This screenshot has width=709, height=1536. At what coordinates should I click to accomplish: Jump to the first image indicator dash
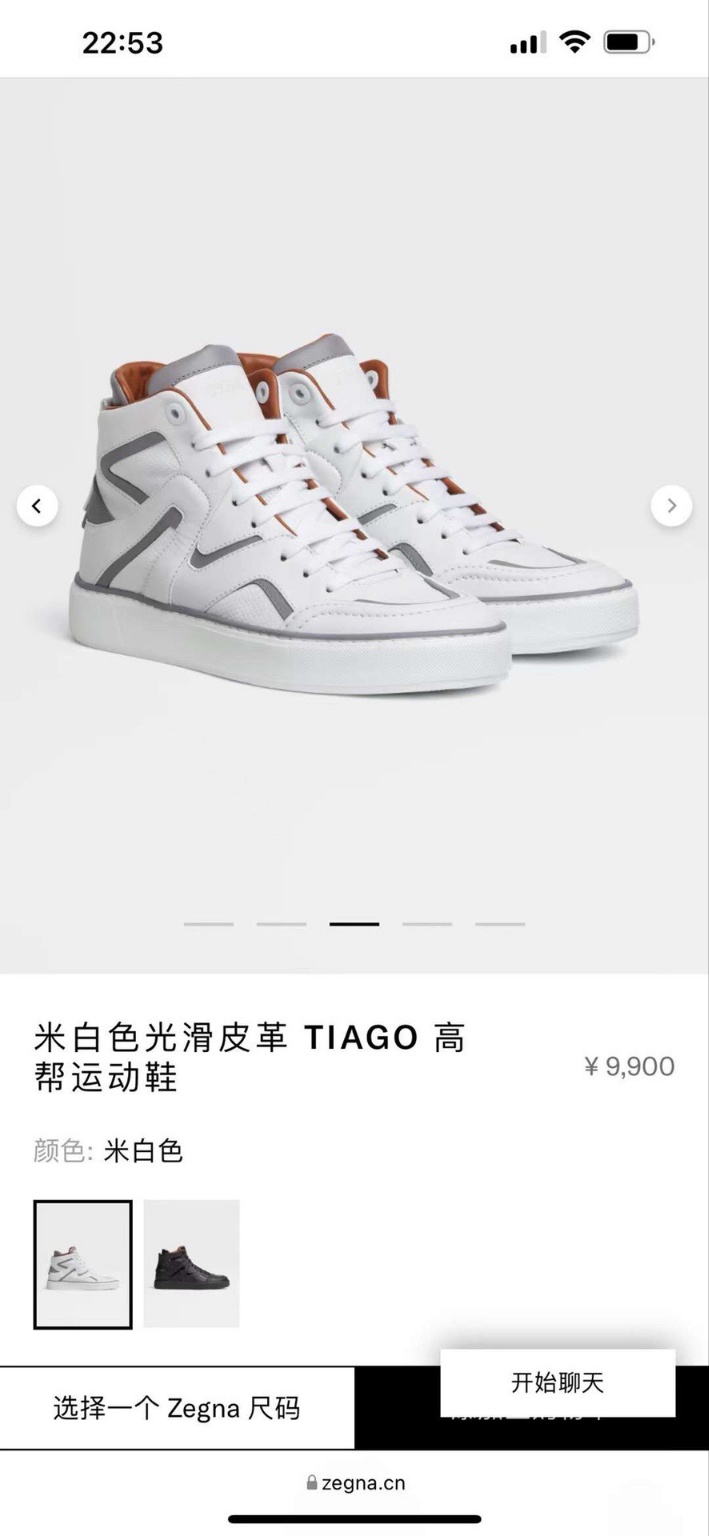tap(208, 924)
